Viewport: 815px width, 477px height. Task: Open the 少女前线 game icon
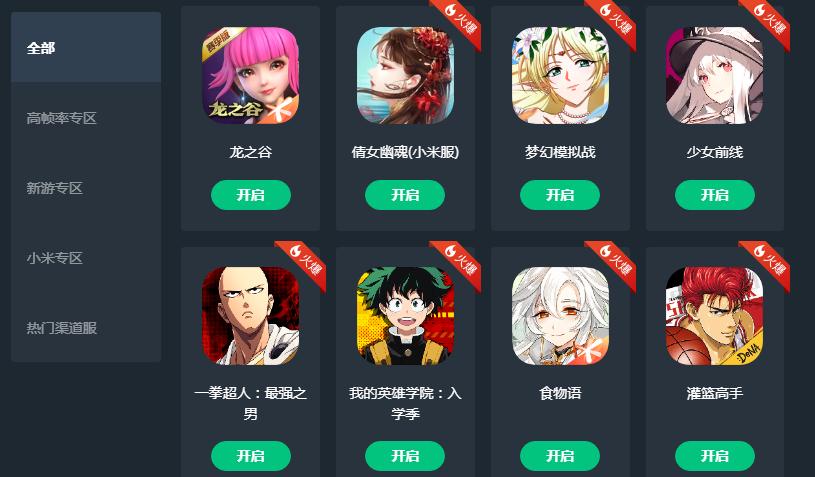click(x=715, y=75)
